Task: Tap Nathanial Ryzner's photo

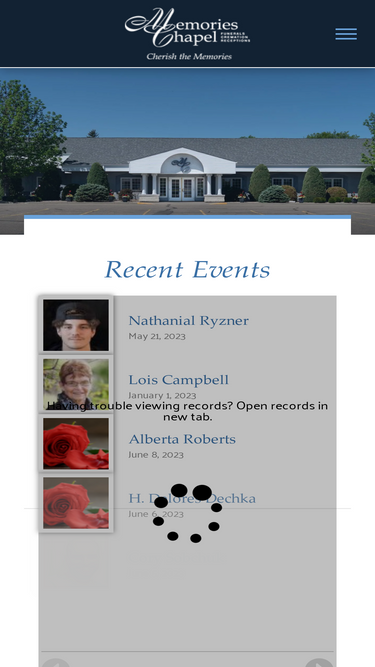Action: click(x=76, y=325)
